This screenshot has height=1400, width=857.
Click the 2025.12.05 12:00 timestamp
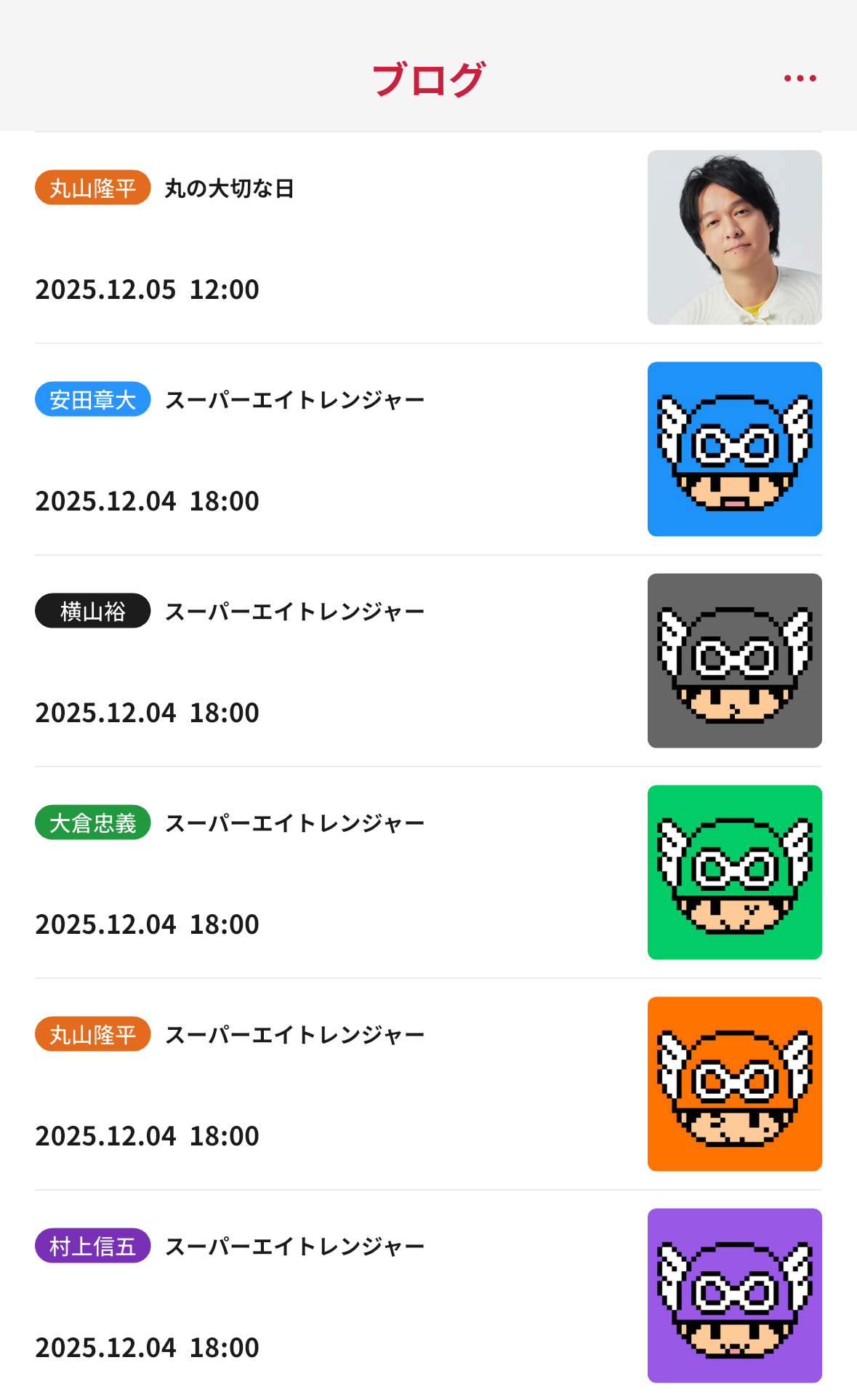pyautogui.click(x=147, y=289)
